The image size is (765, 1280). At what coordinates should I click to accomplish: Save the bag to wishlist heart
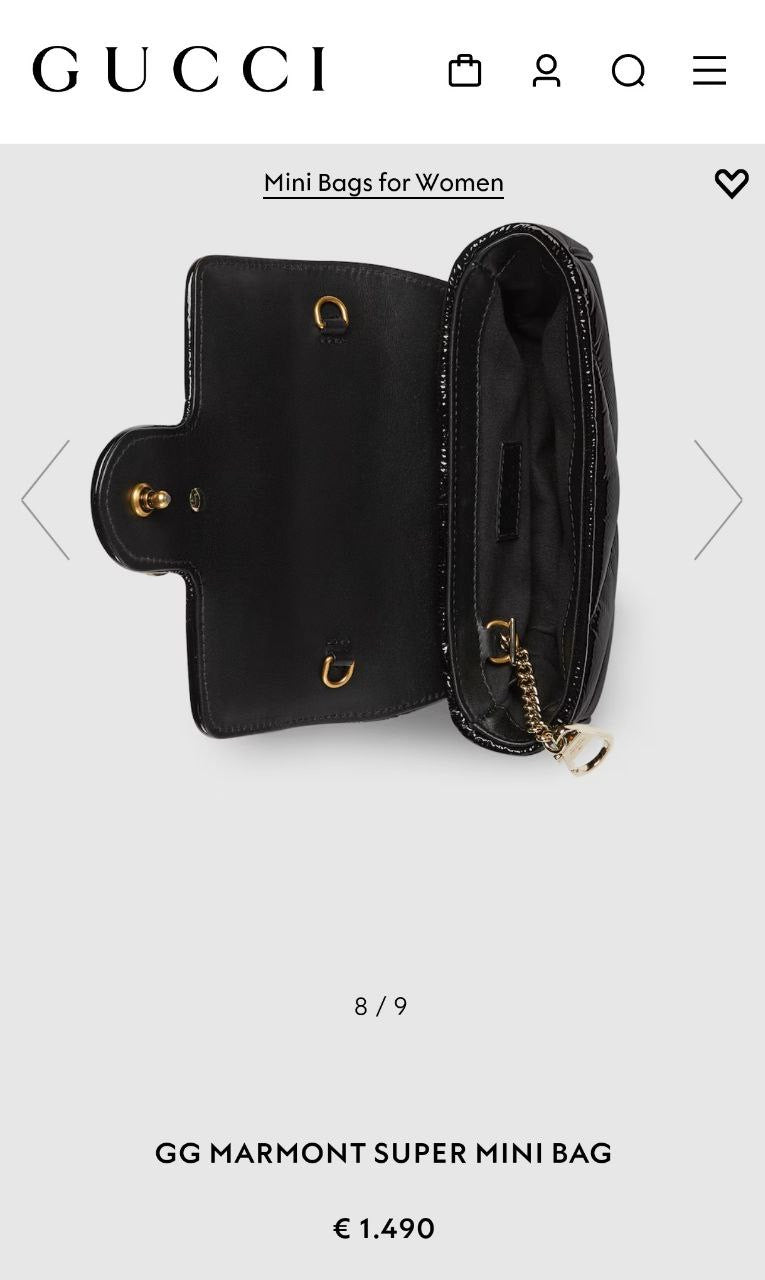click(x=731, y=183)
